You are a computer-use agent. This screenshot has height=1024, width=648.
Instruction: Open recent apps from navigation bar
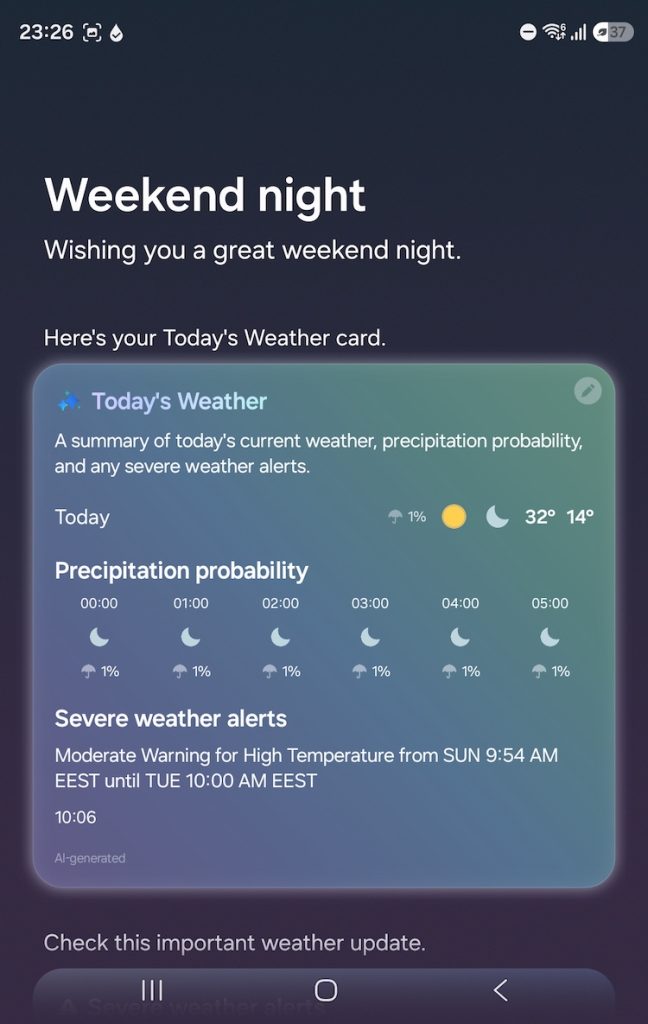tap(152, 990)
